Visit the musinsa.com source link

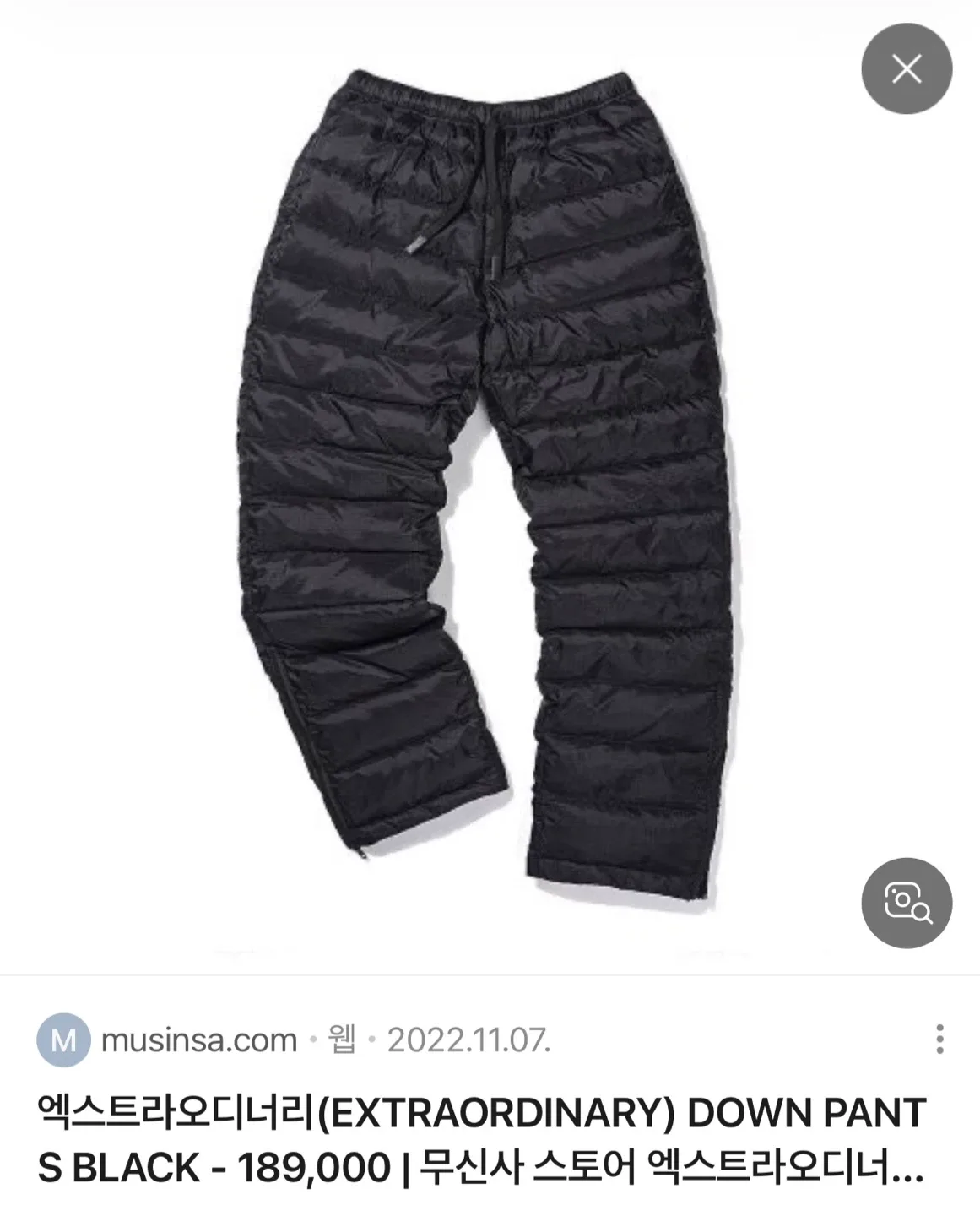tap(198, 1040)
